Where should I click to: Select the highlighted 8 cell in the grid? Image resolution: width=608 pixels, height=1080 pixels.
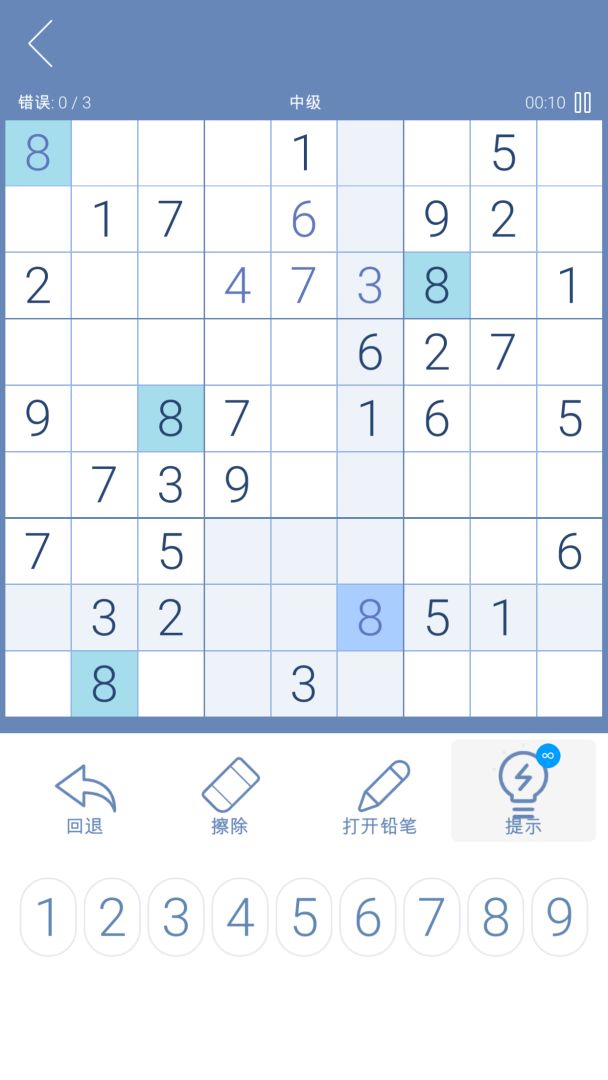point(370,618)
